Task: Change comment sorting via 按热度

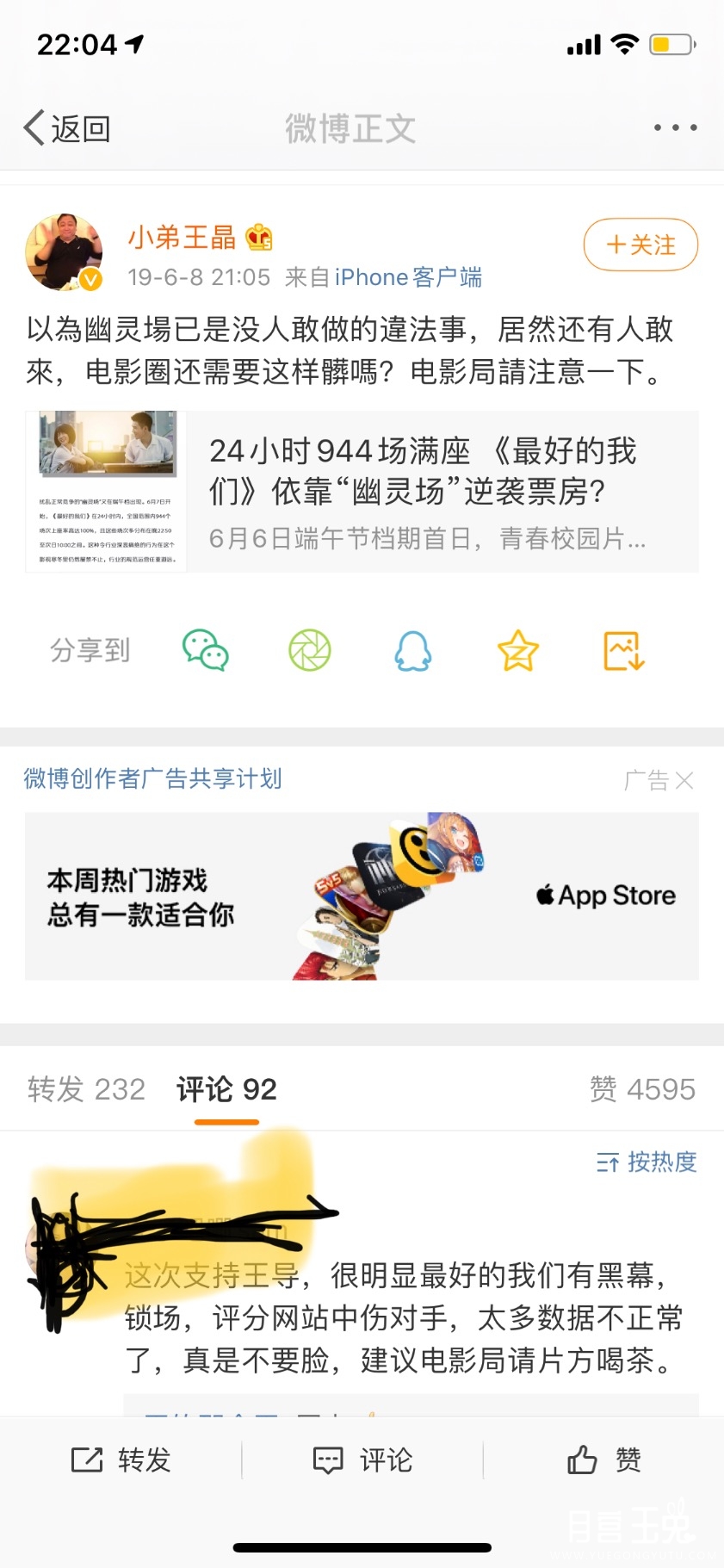Action: 647,1162
